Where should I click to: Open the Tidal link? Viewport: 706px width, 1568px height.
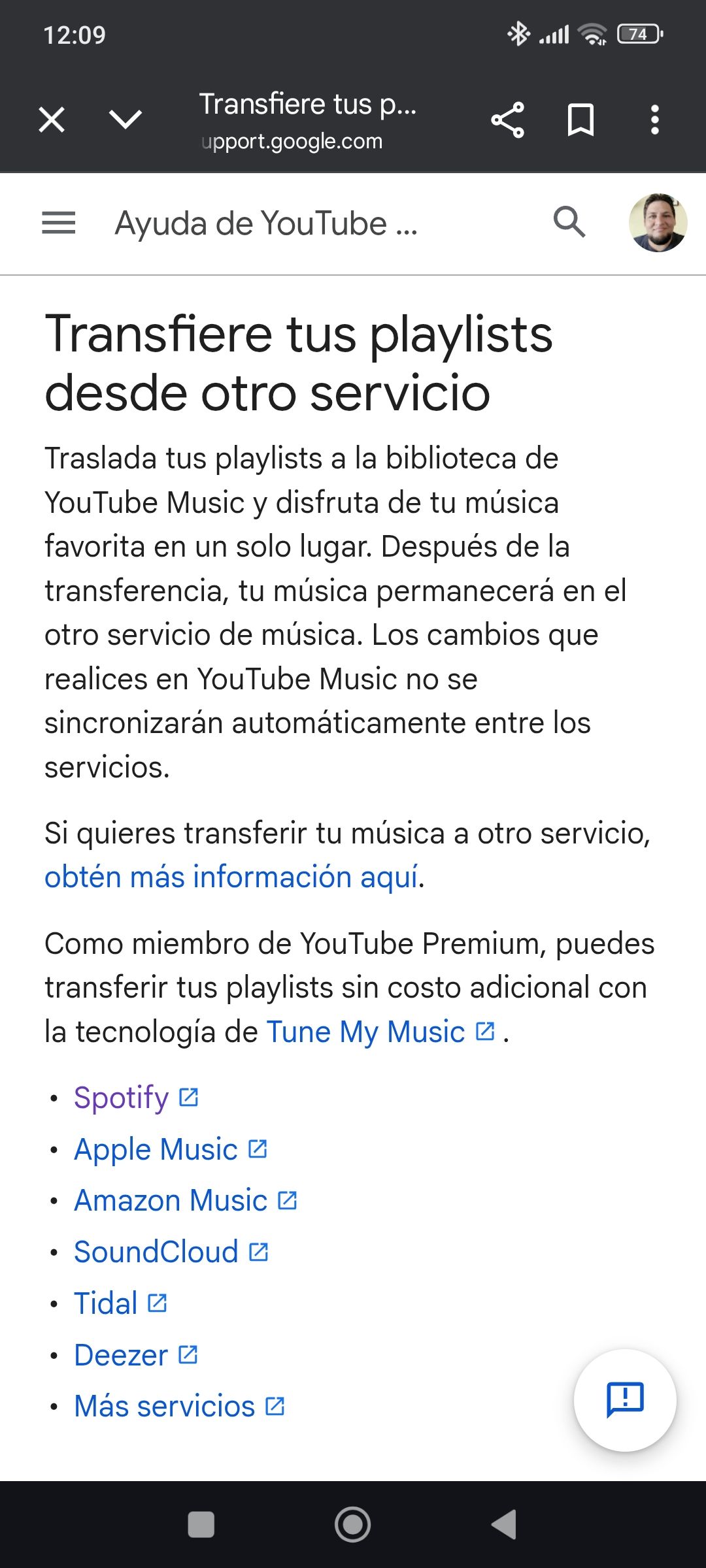(x=106, y=1303)
